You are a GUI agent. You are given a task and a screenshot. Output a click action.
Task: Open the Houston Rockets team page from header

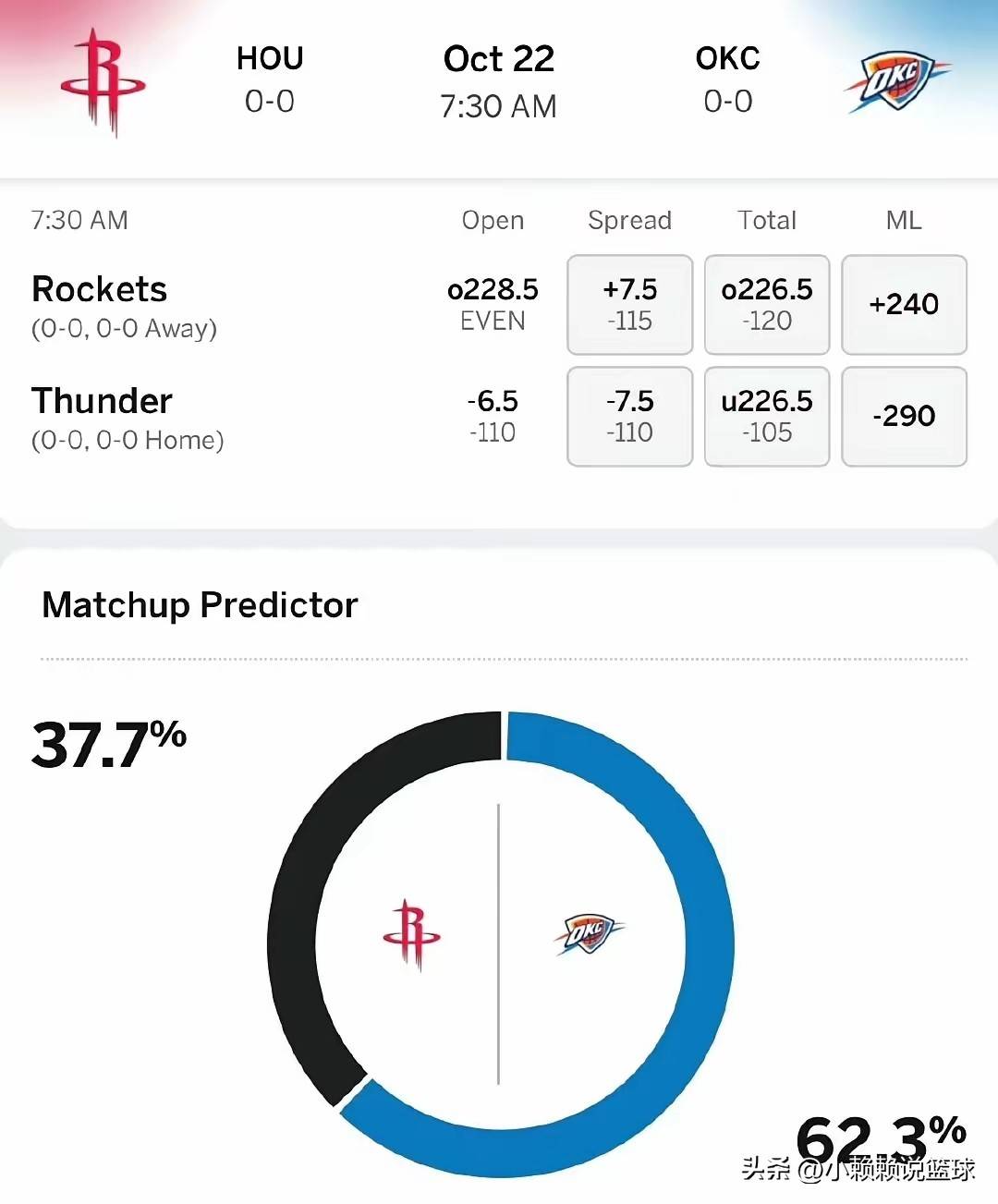tap(103, 83)
